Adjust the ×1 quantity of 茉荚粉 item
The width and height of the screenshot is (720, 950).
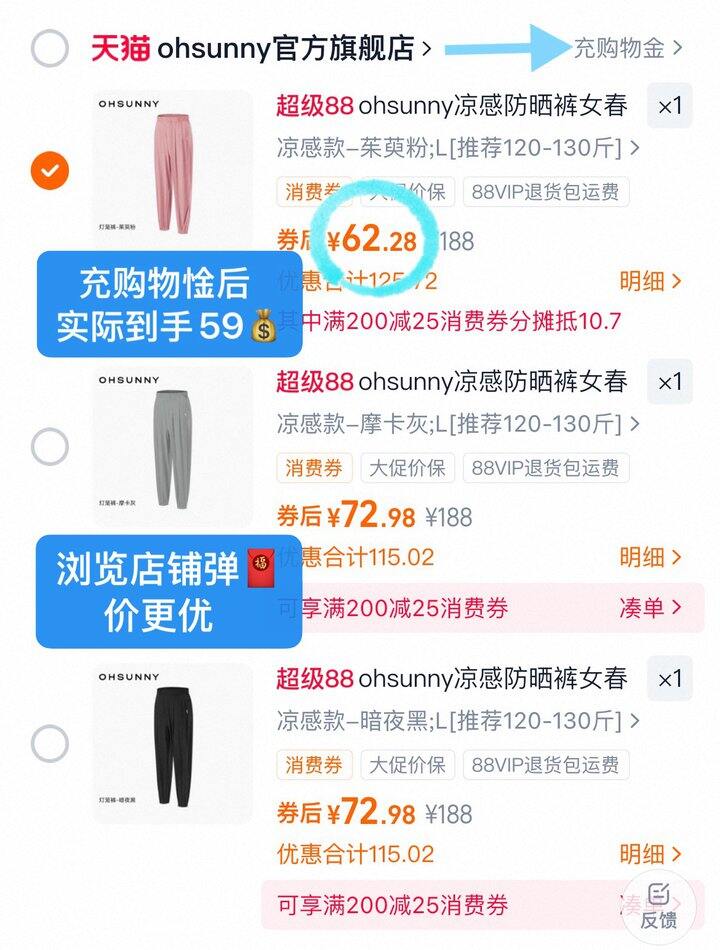coord(669,106)
